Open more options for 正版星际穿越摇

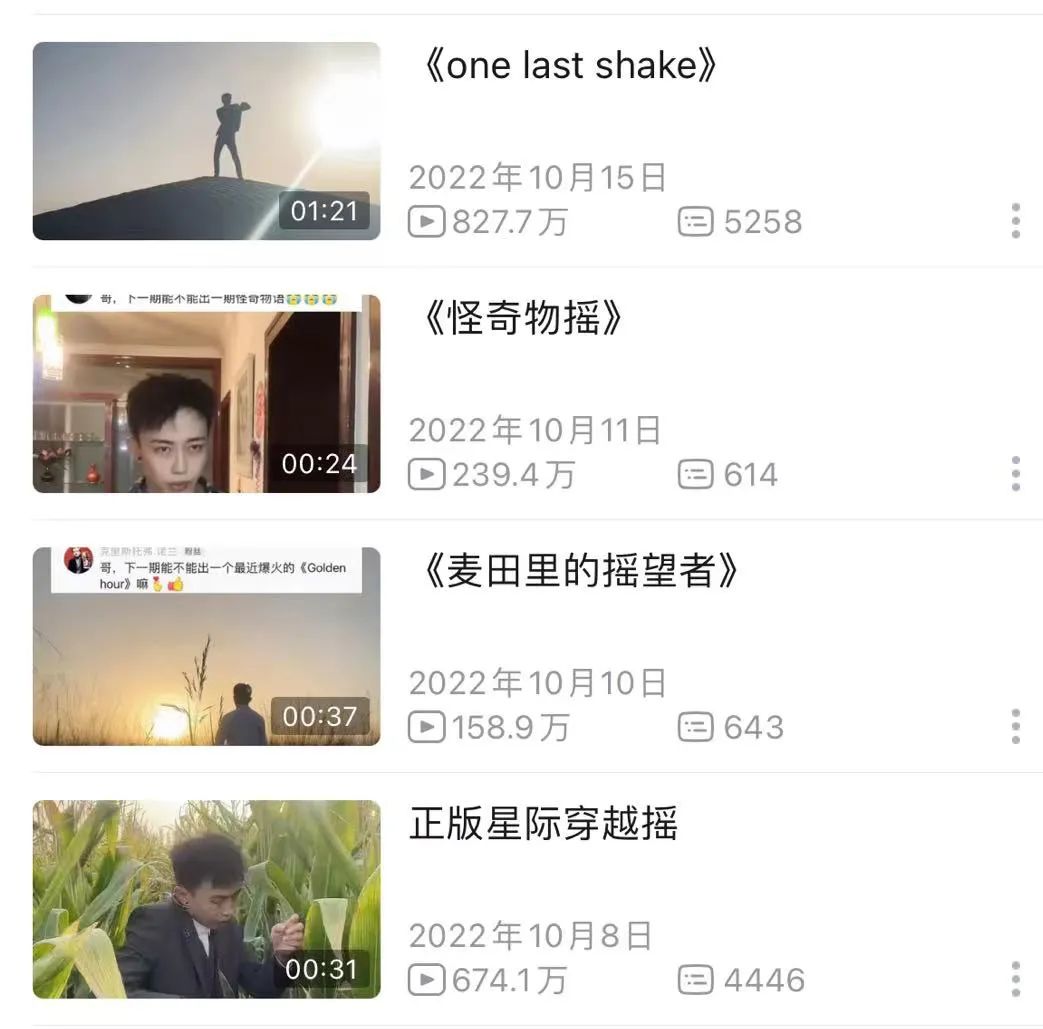click(1015, 980)
